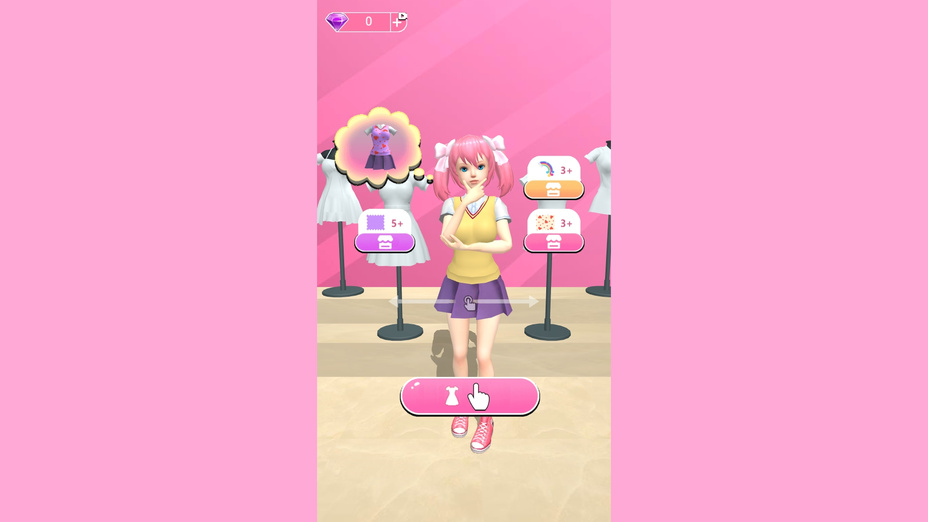Open the rainbow pattern shop button
Image resolution: width=928 pixels, height=522 pixels.
click(x=554, y=189)
